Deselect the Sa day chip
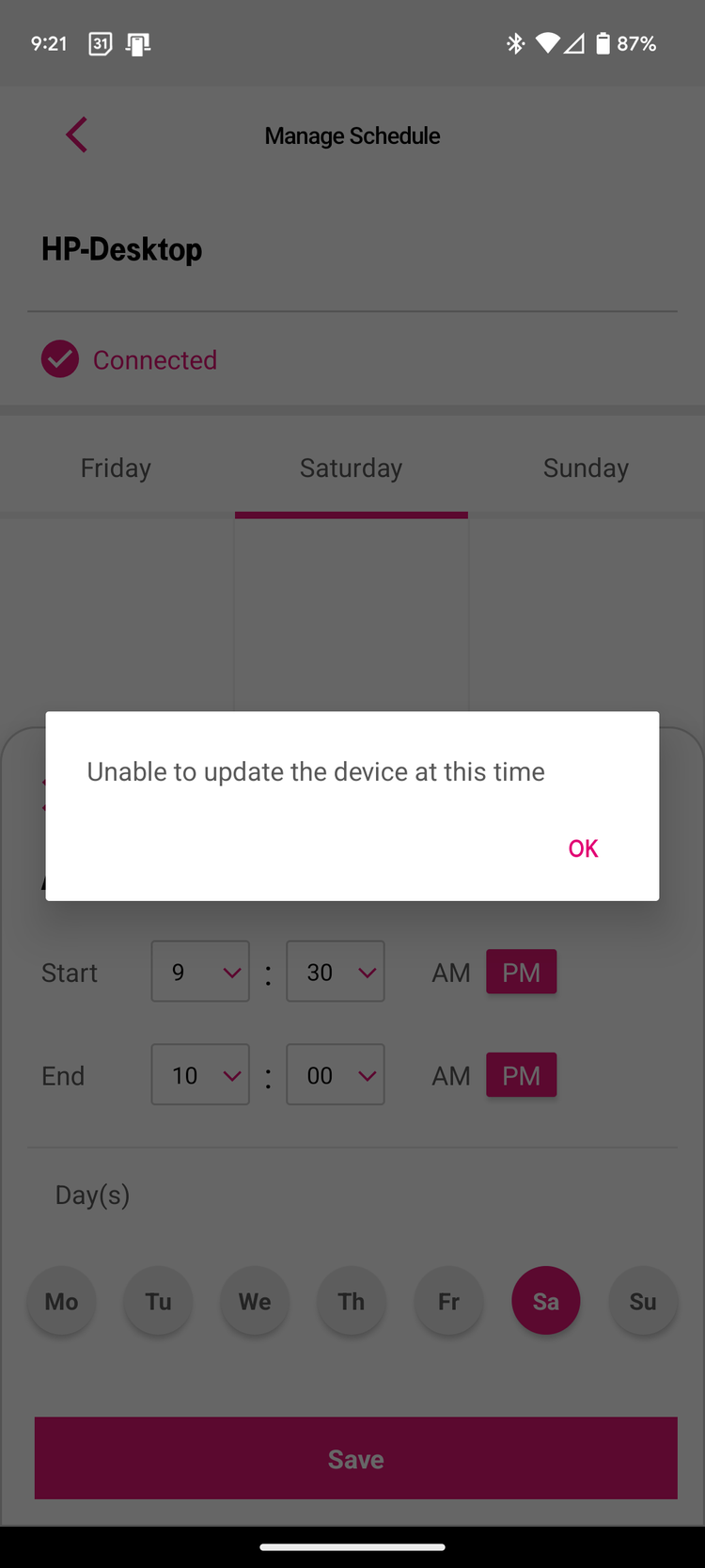 tap(546, 1301)
